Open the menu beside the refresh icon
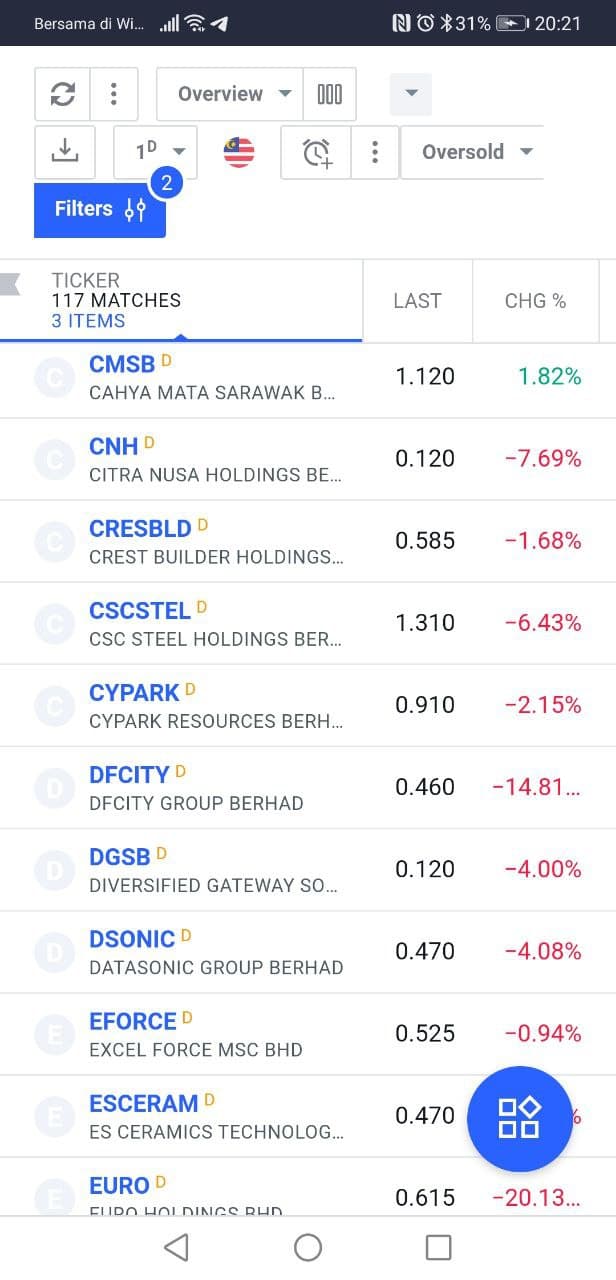Image resolution: width=616 pixels, height=1280 pixels. coord(114,94)
